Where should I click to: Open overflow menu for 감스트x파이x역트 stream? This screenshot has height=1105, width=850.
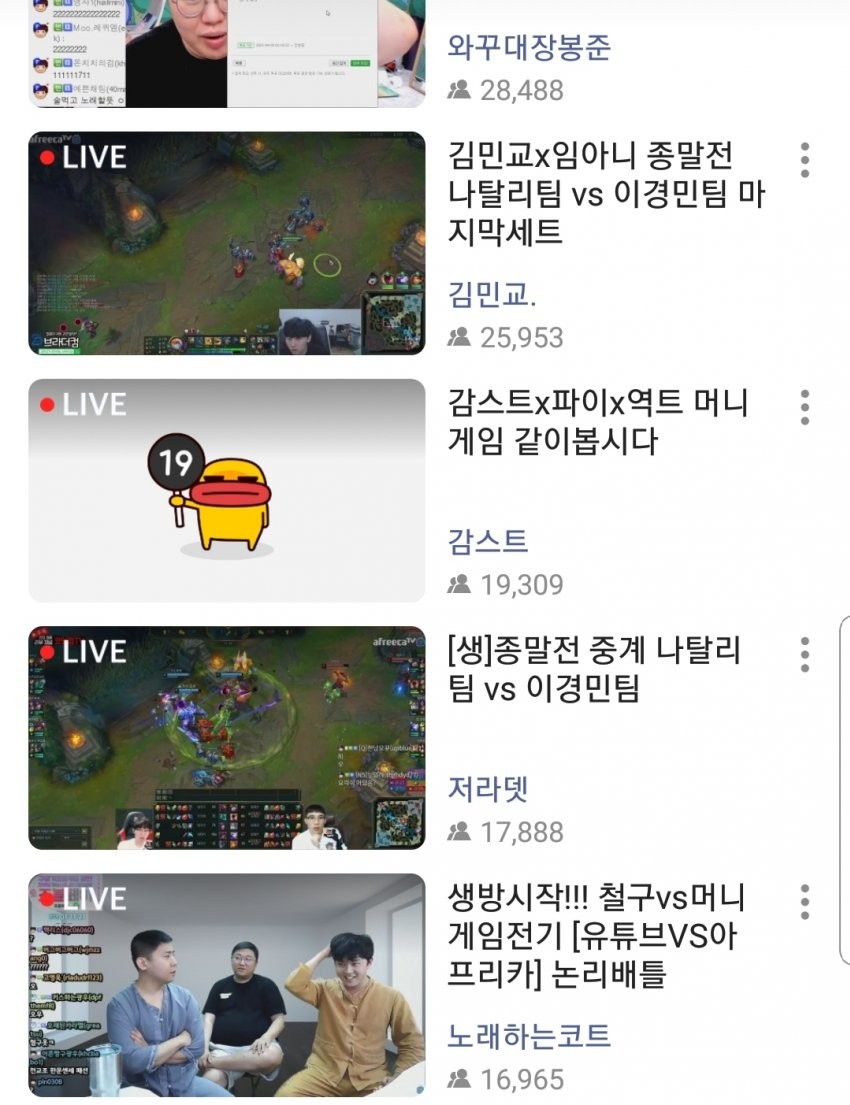[804, 408]
